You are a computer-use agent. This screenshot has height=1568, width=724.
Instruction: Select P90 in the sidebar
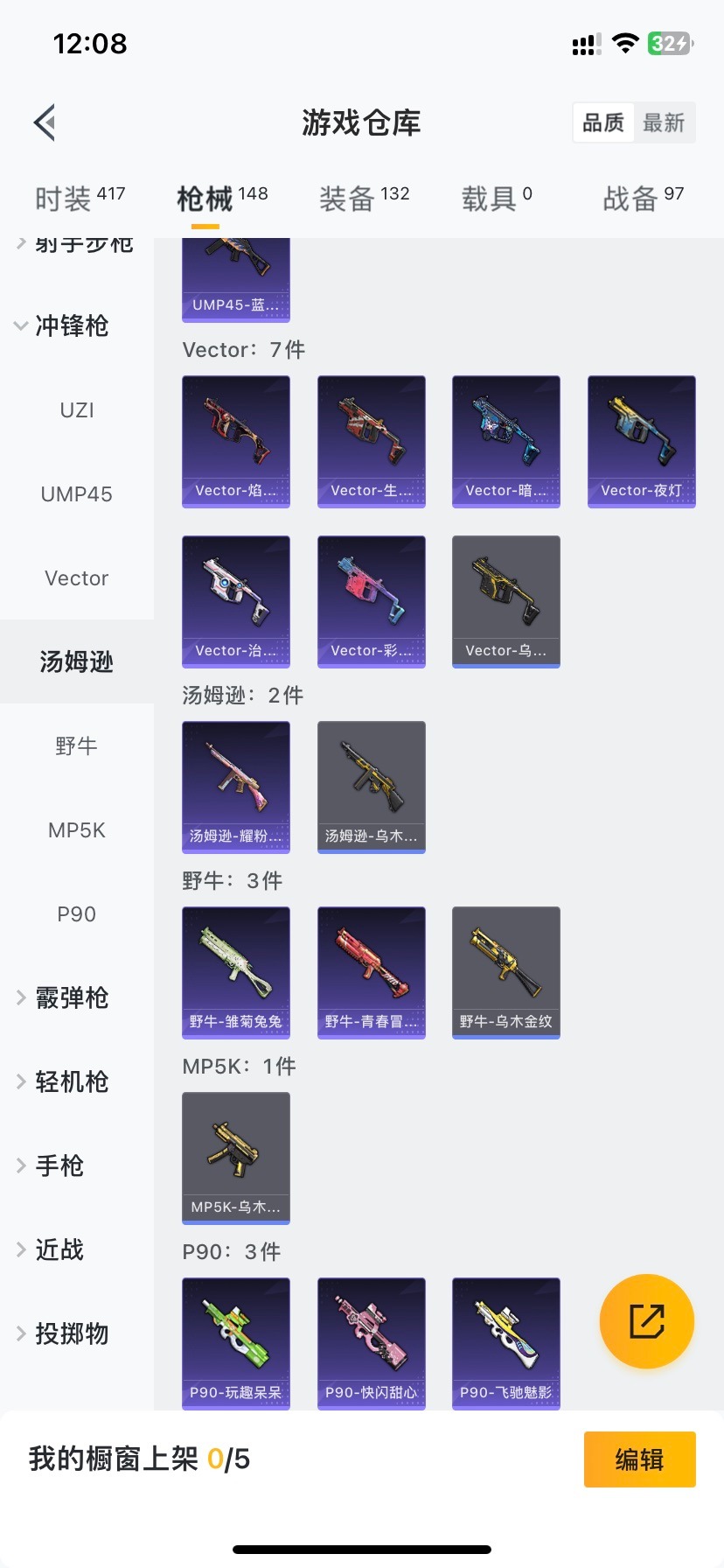(x=77, y=913)
